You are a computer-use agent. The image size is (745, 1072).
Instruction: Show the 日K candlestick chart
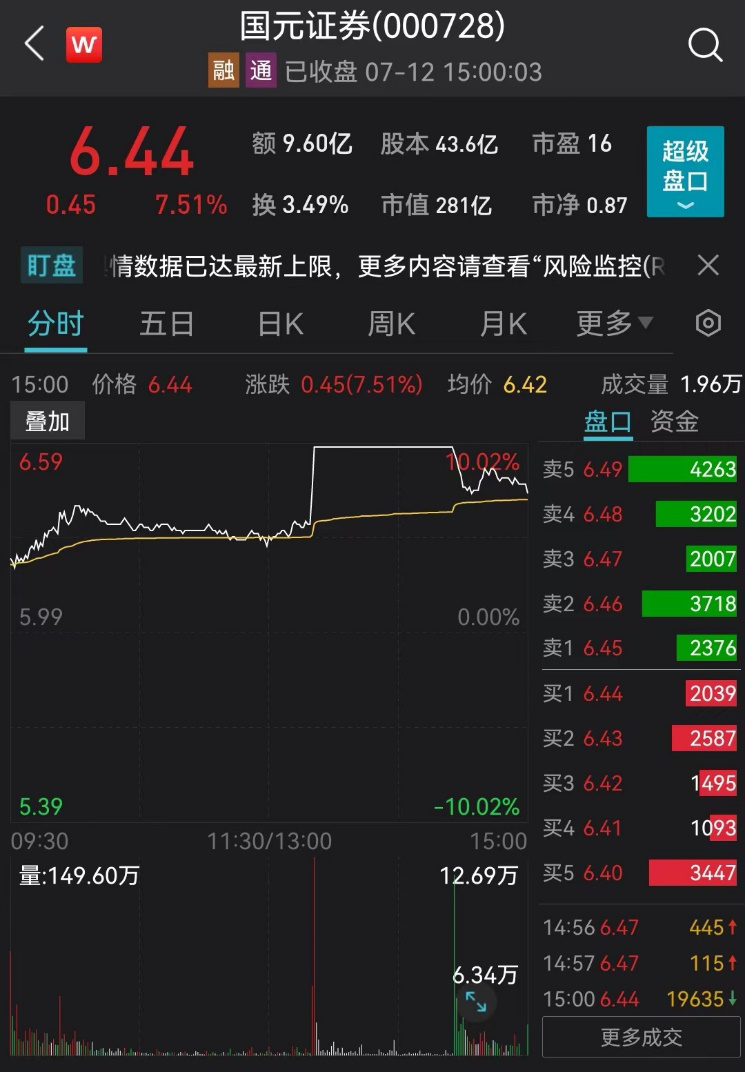(280, 324)
